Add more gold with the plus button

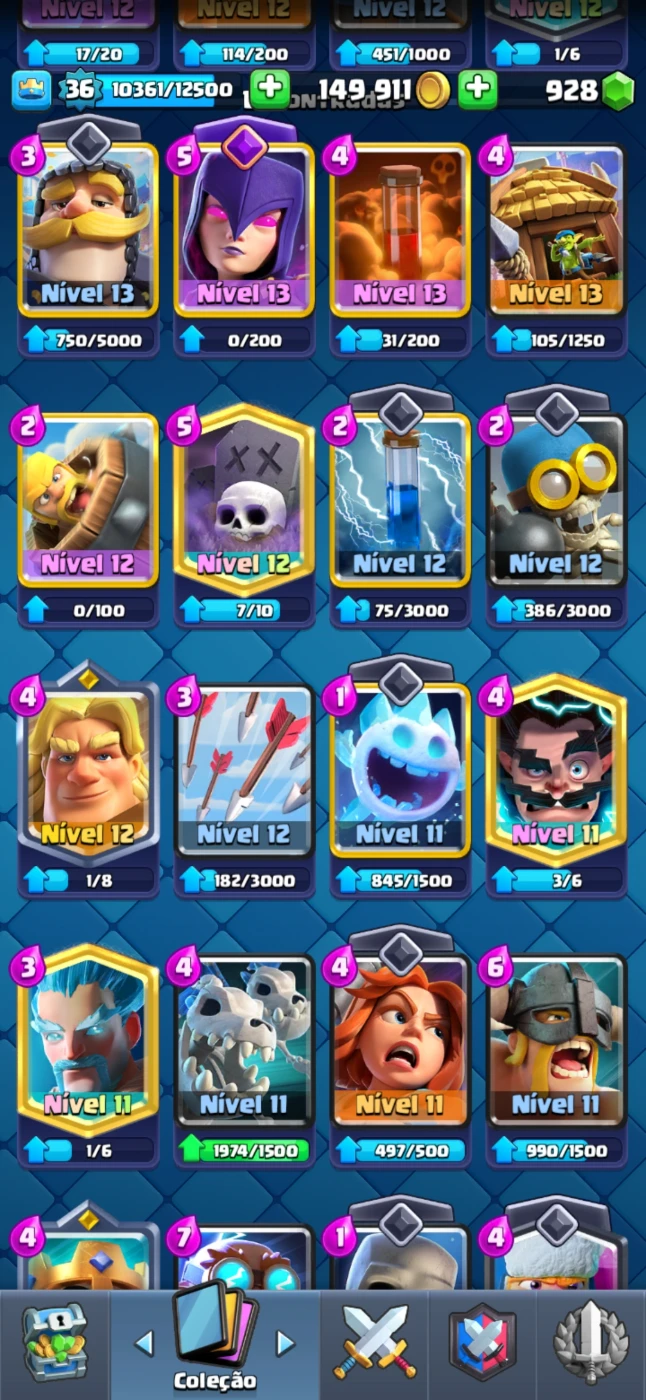pyautogui.click(x=270, y=89)
